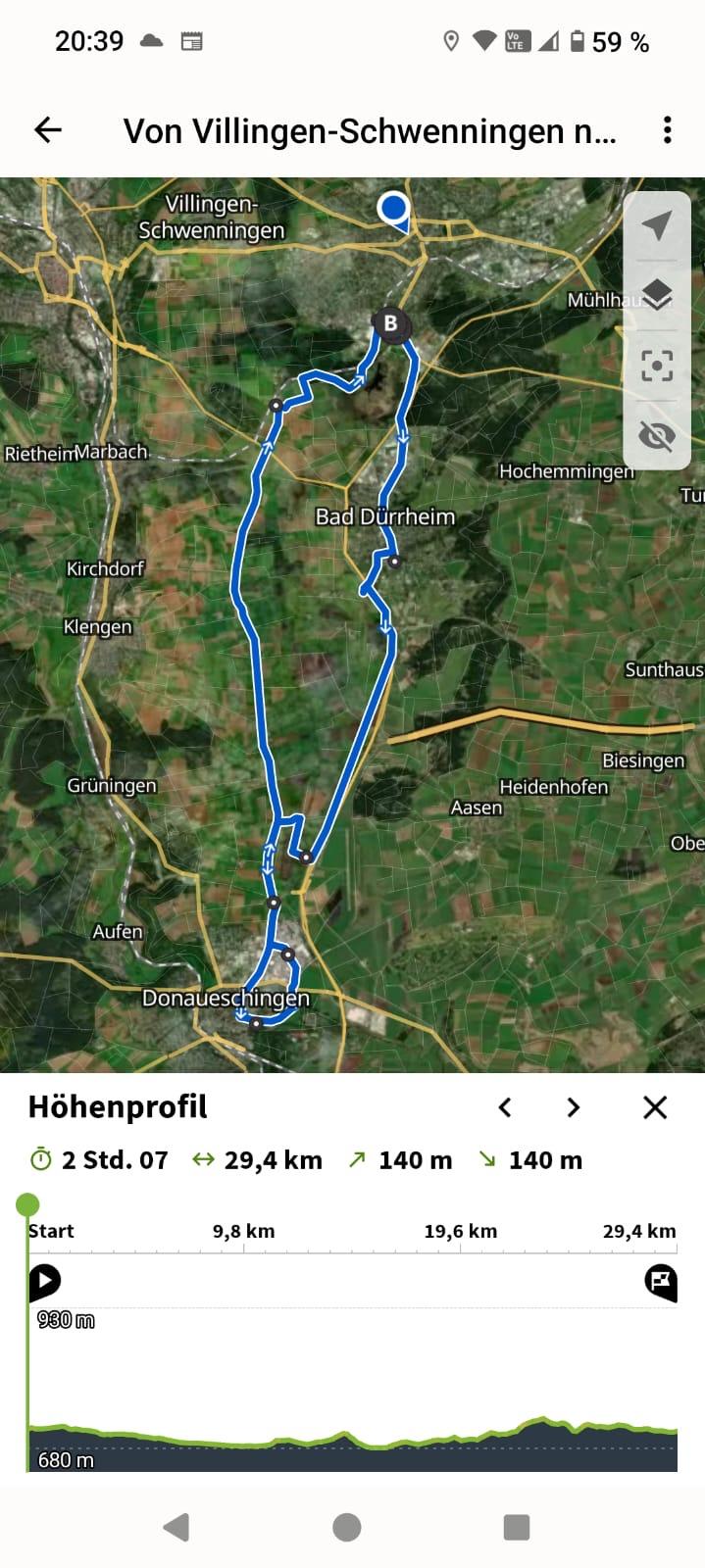Open the three-dot overflow menu
The height and width of the screenshot is (1568, 705).
pos(667,130)
